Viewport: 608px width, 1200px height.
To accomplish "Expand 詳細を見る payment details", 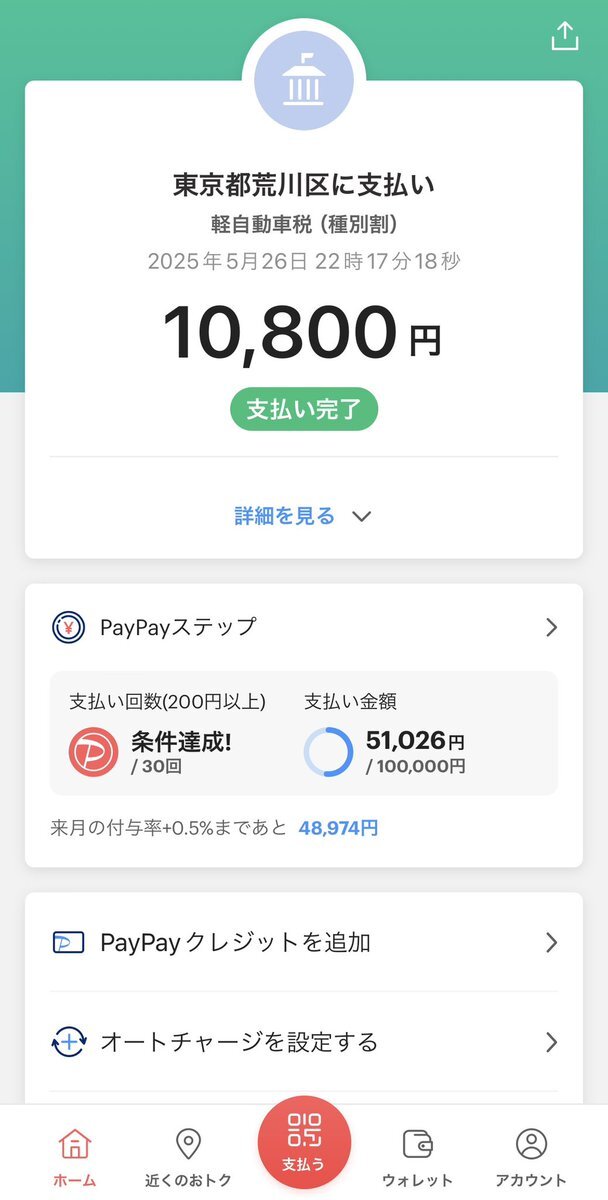I will point(303,516).
